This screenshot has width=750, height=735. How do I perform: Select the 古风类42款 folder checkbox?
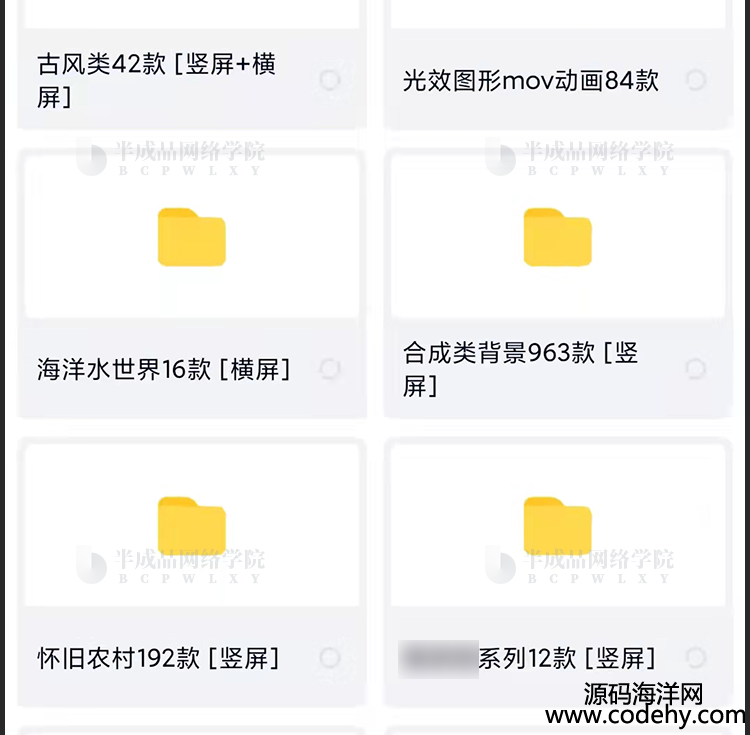point(330,80)
